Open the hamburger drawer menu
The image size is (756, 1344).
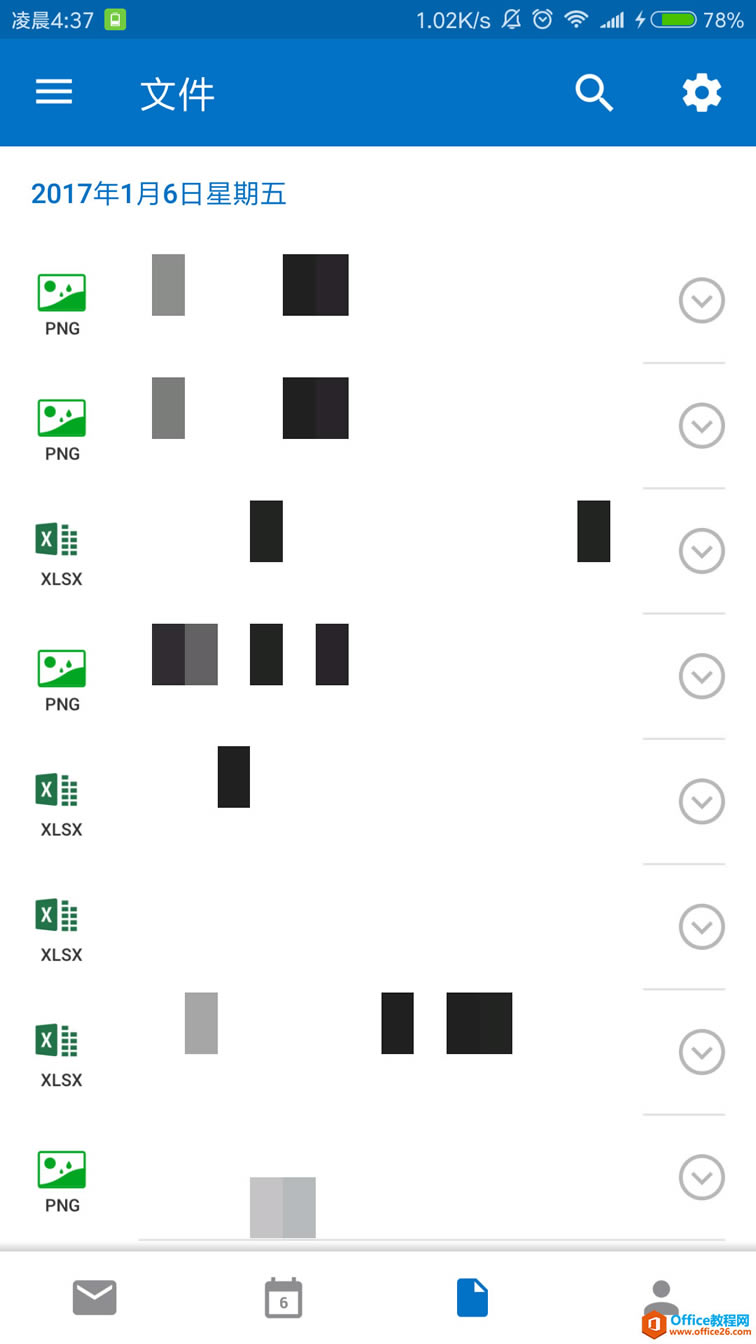click(54, 93)
